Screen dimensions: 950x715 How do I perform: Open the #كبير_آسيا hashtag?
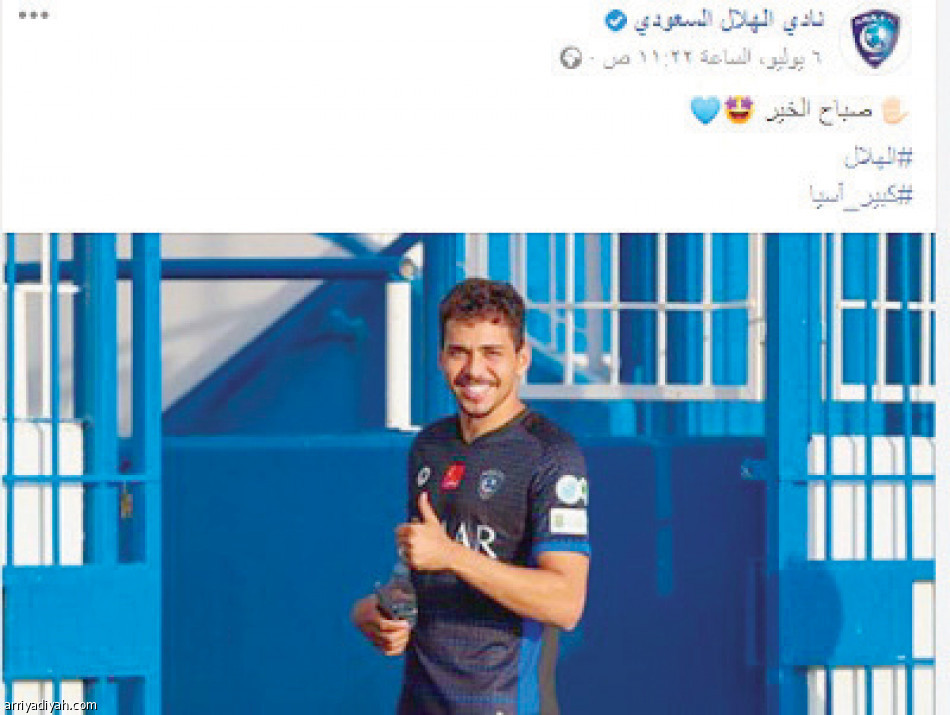tap(861, 194)
